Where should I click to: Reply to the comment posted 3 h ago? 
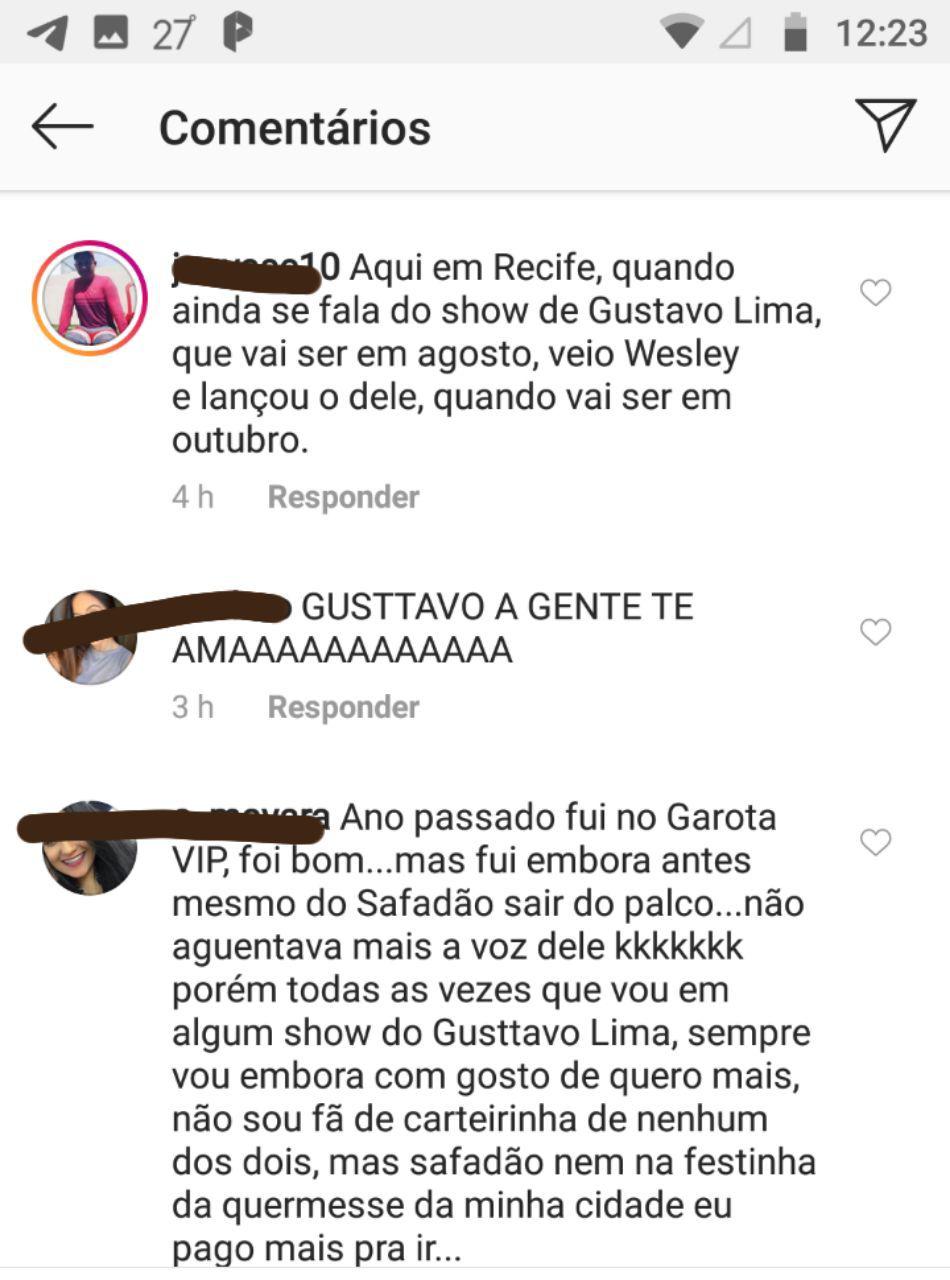click(x=343, y=707)
